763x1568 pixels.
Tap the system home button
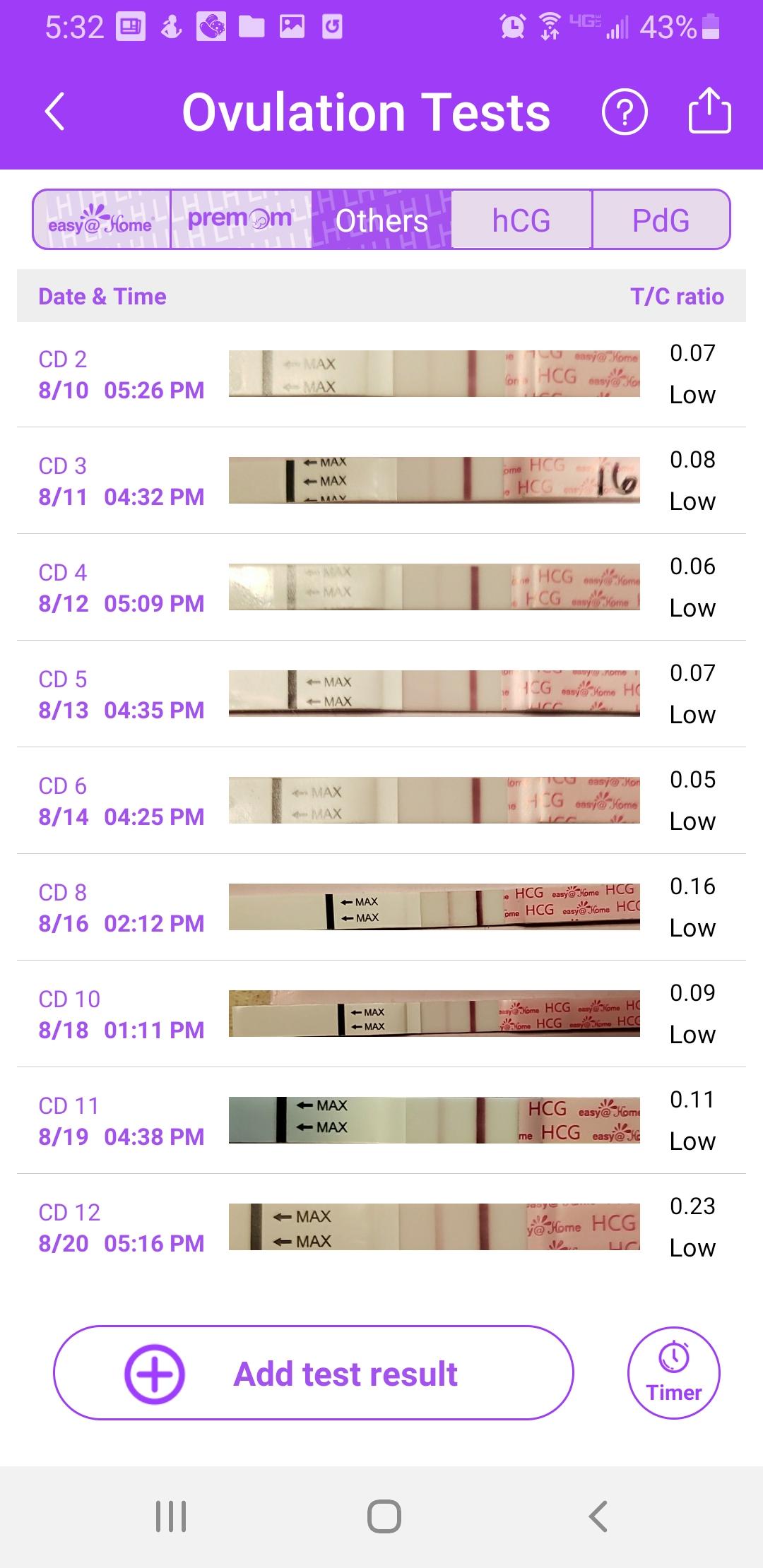click(384, 1516)
